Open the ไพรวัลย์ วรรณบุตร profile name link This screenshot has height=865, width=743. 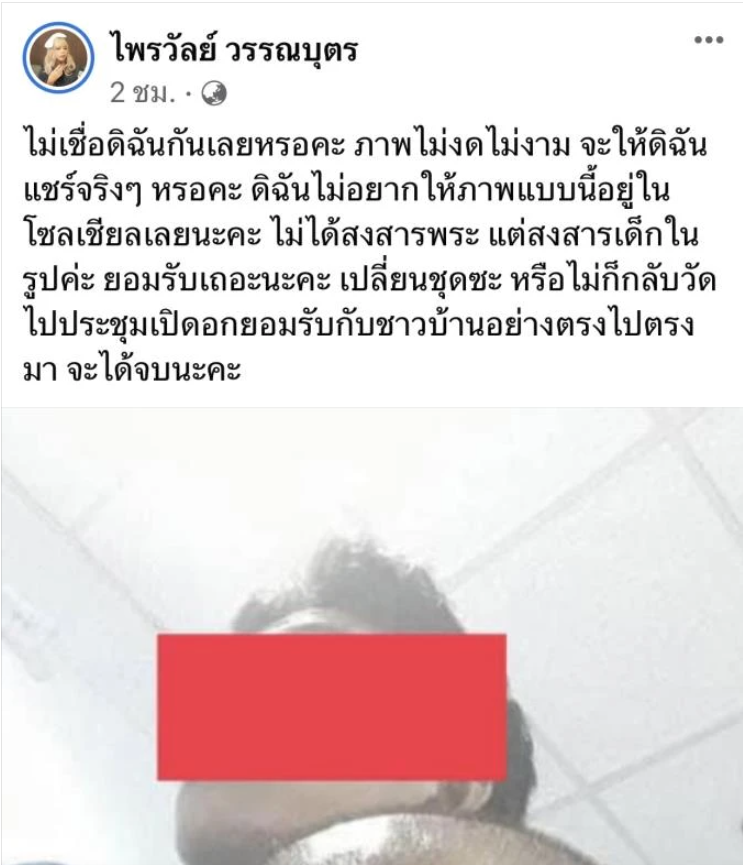[x=232, y=48]
